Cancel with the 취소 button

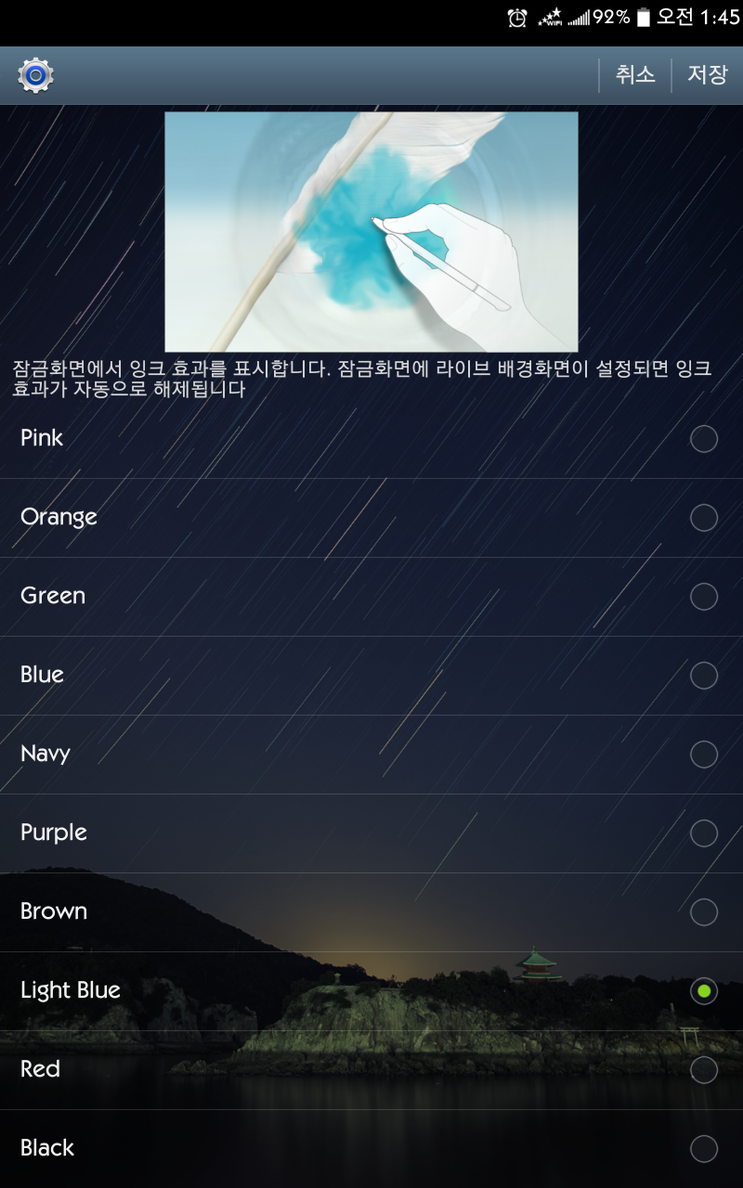point(635,75)
